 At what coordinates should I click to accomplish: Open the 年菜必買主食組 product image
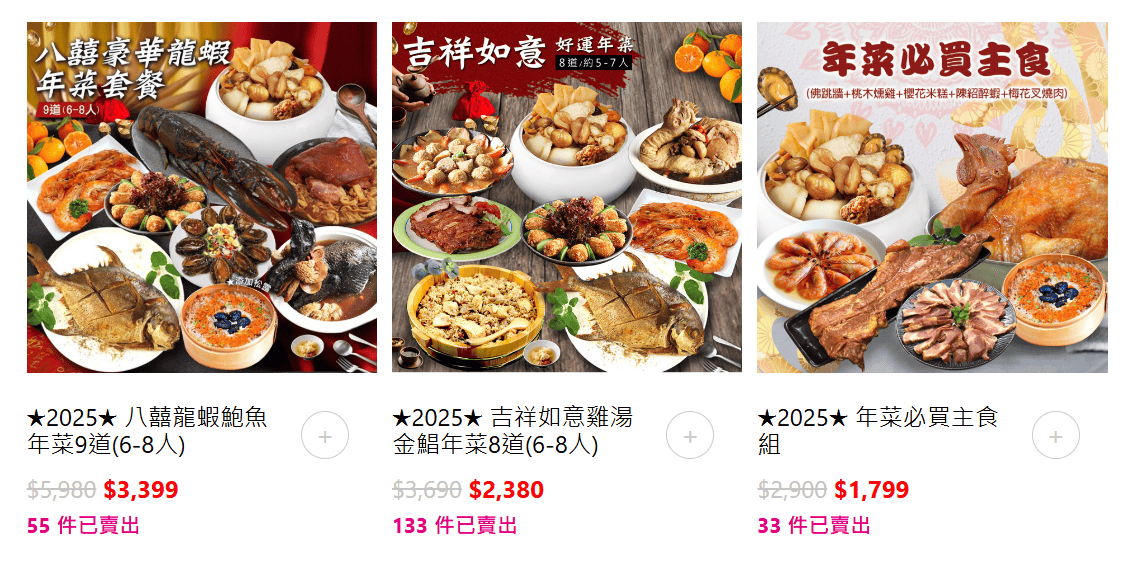coord(932,197)
